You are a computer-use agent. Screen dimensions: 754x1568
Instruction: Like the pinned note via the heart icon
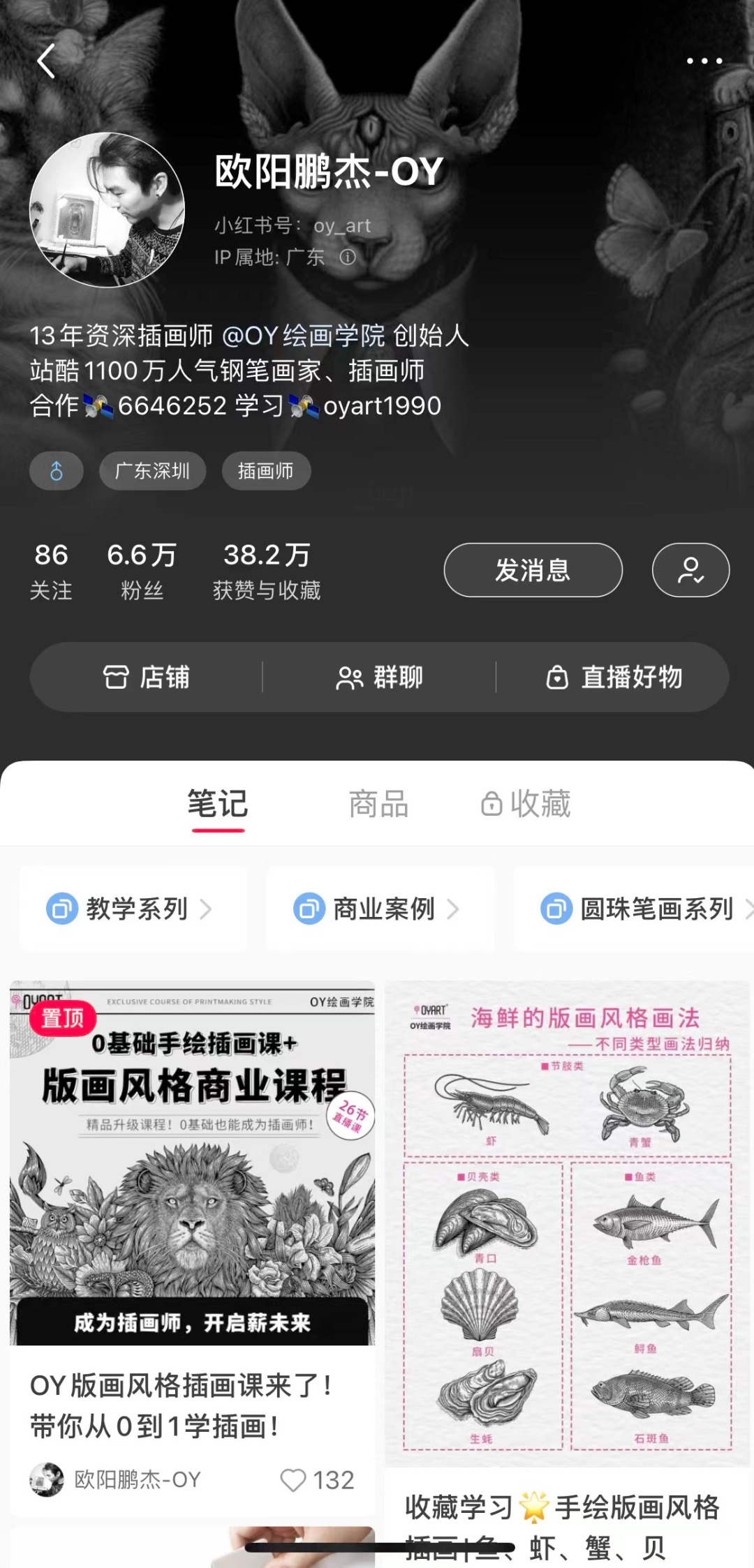point(294,1481)
